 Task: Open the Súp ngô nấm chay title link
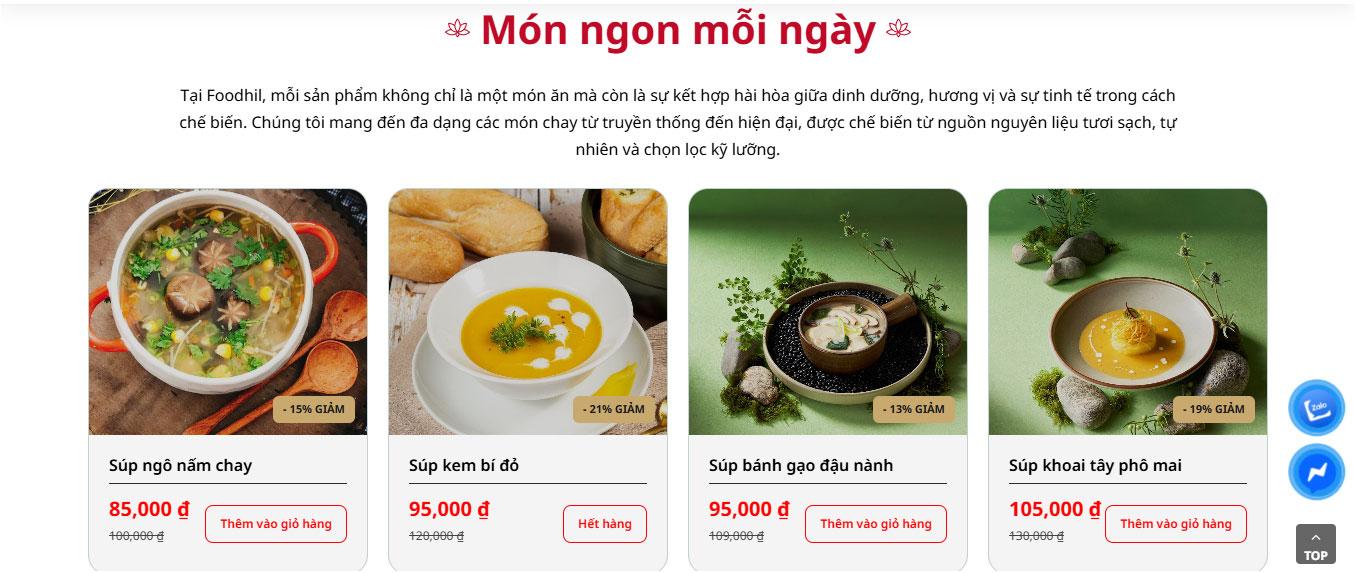(x=180, y=465)
